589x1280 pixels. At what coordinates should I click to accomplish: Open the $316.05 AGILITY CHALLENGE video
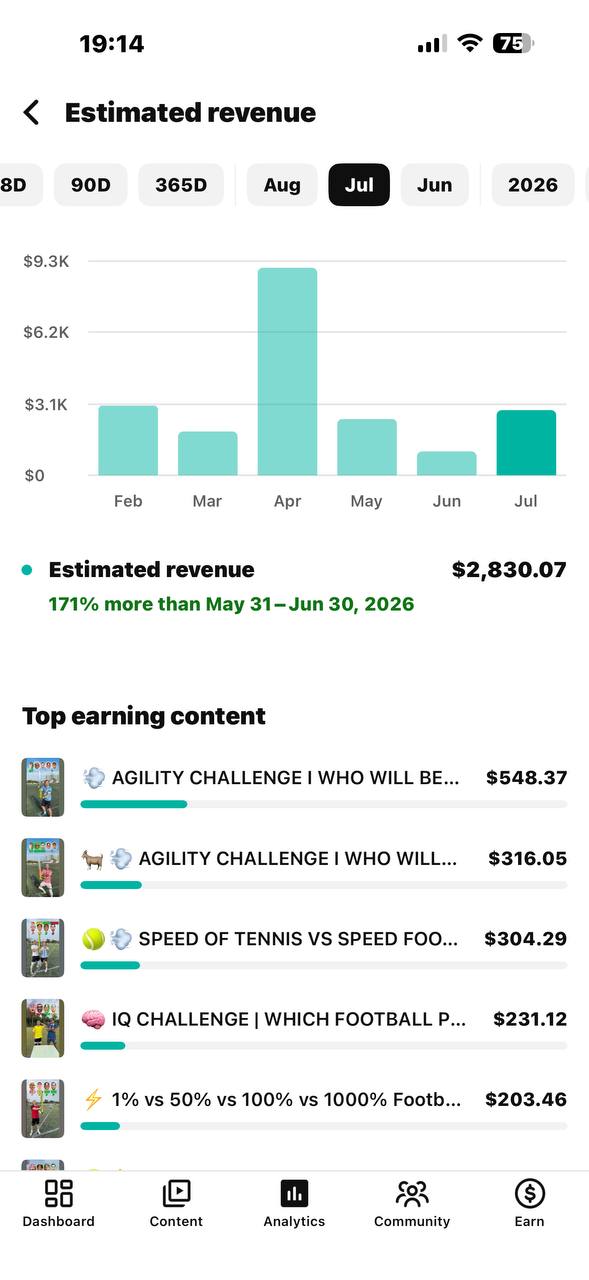click(x=294, y=867)
